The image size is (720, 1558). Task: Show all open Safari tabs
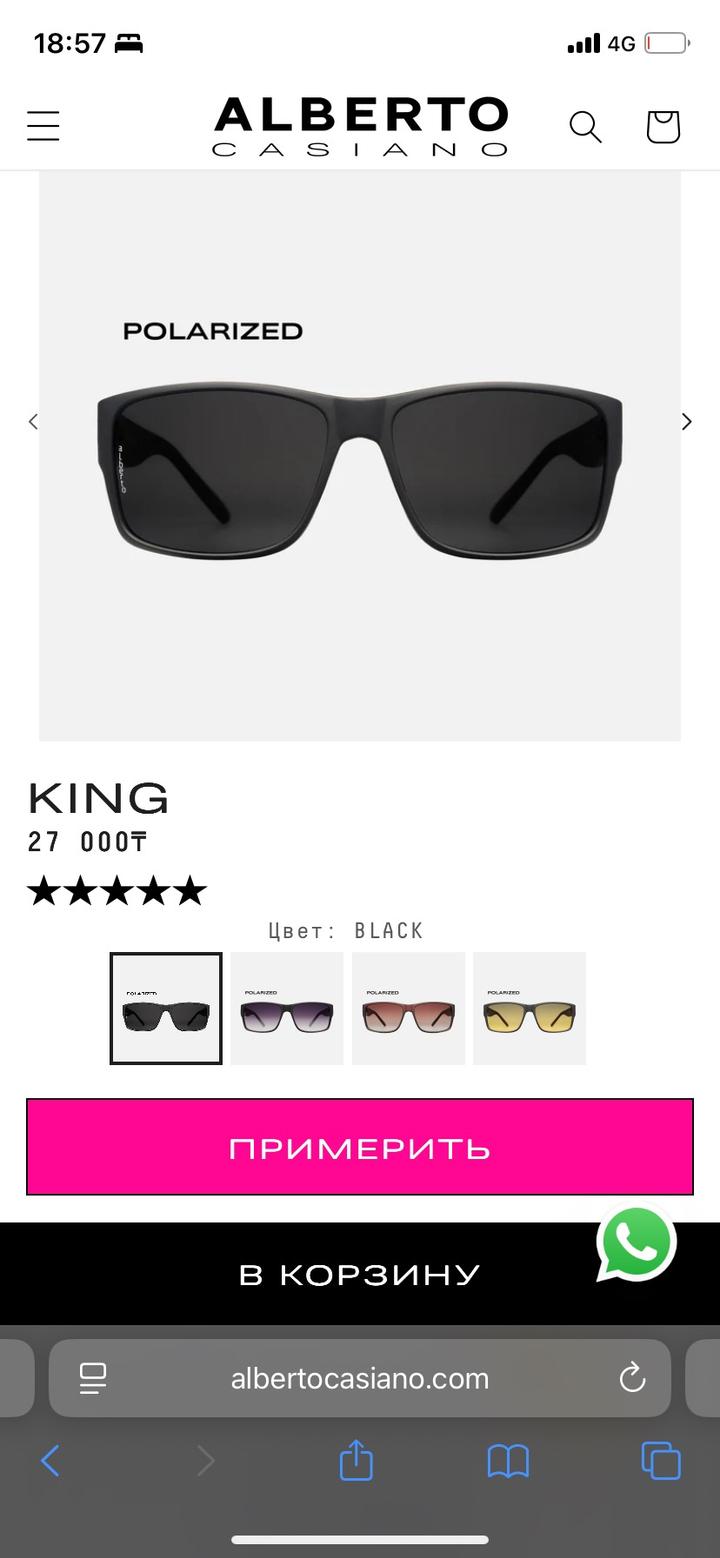pos(661,1461)
